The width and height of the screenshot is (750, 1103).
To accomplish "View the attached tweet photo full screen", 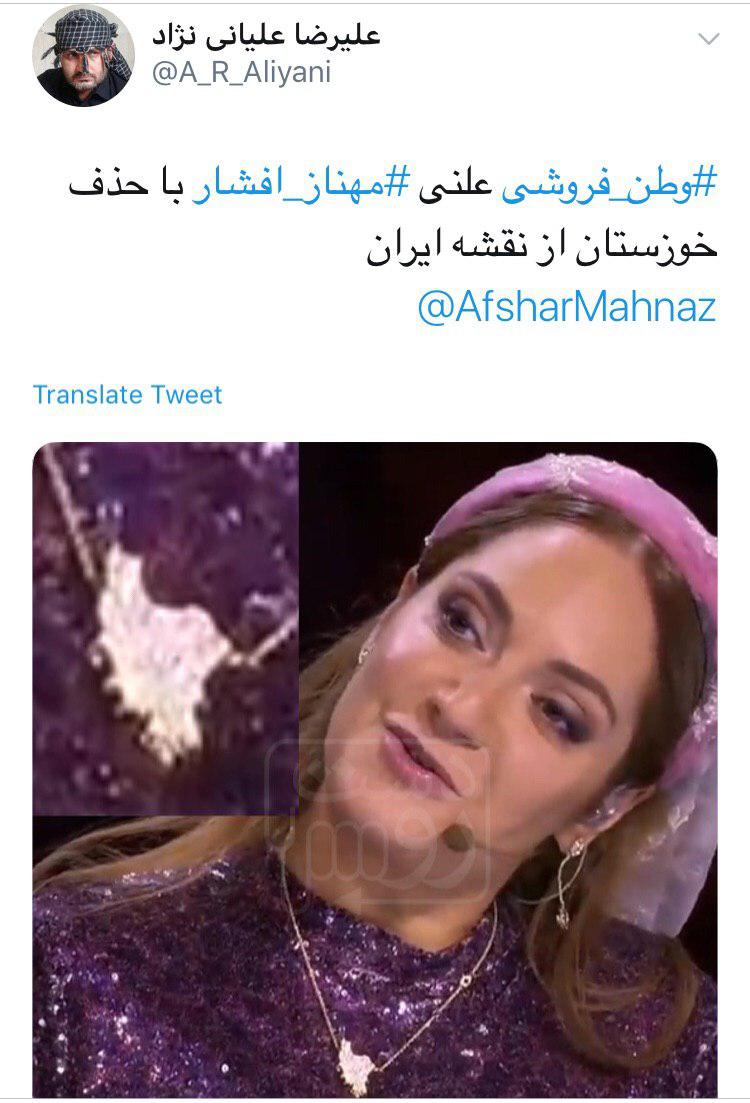I will click(375, 770).
